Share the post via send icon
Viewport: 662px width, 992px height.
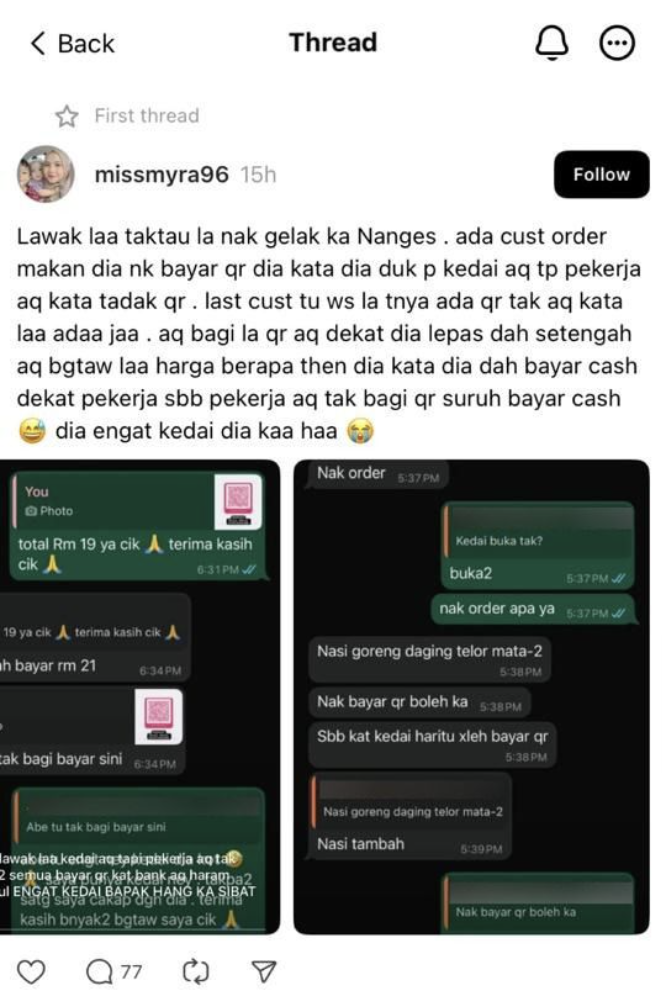tap(262, 971)
